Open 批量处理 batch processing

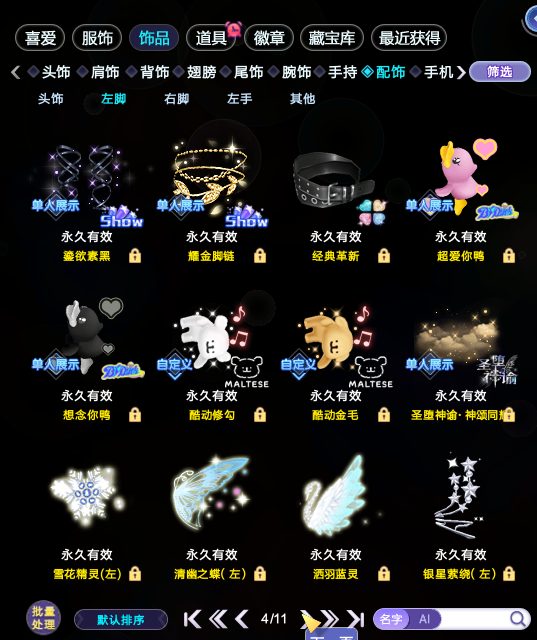pyautogui.click(x=44, y=618)
